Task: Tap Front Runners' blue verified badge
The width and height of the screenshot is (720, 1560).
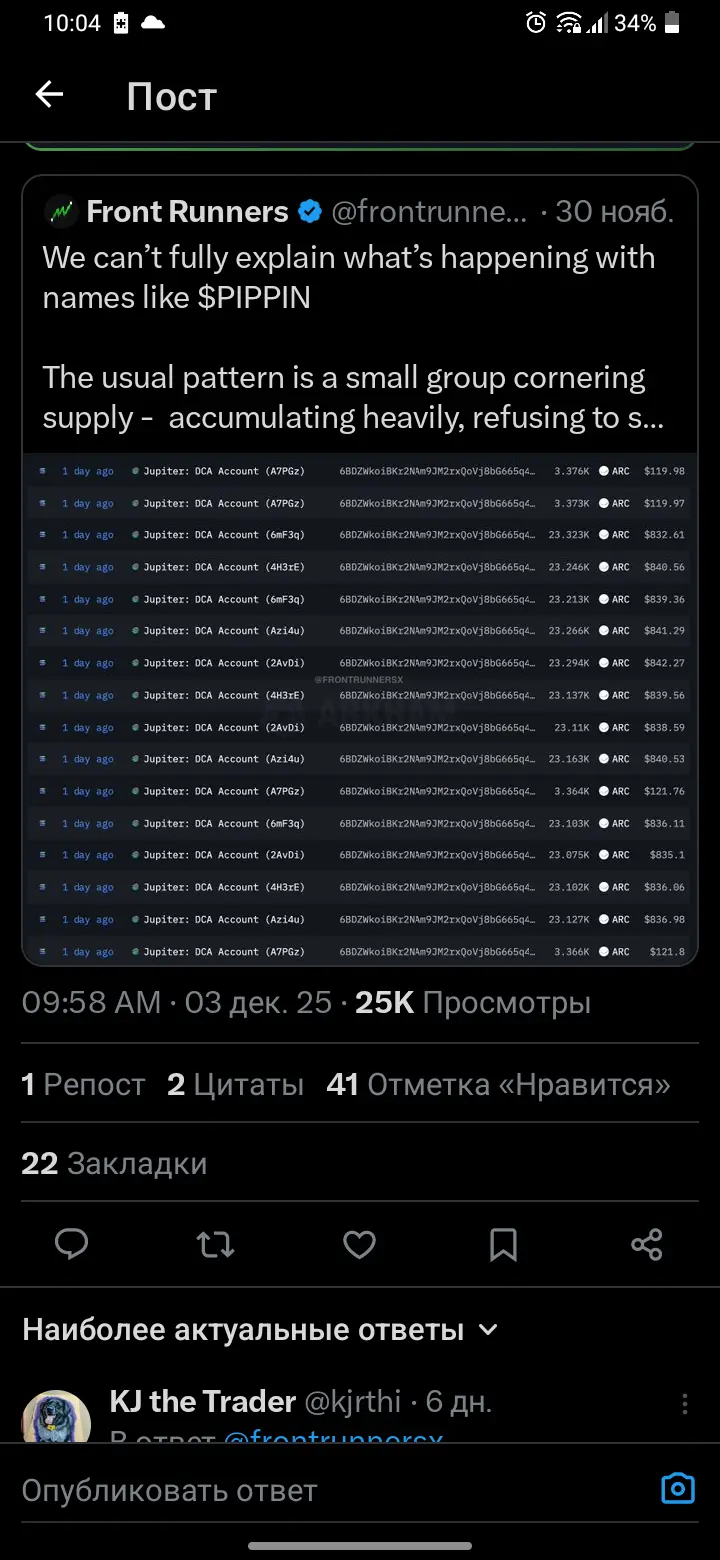Action: [310, 211]
